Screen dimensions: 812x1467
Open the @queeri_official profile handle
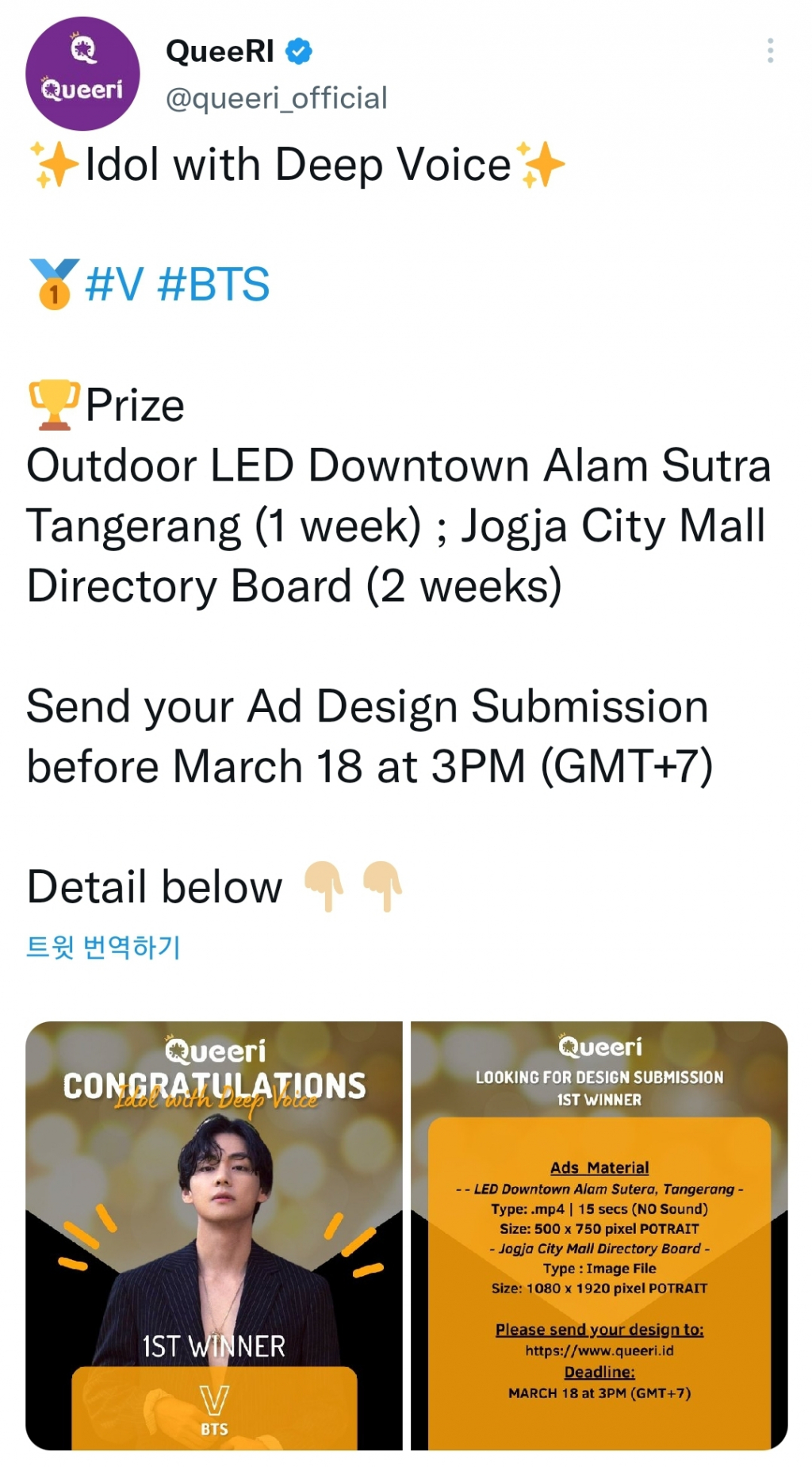(x=276, y=98)
